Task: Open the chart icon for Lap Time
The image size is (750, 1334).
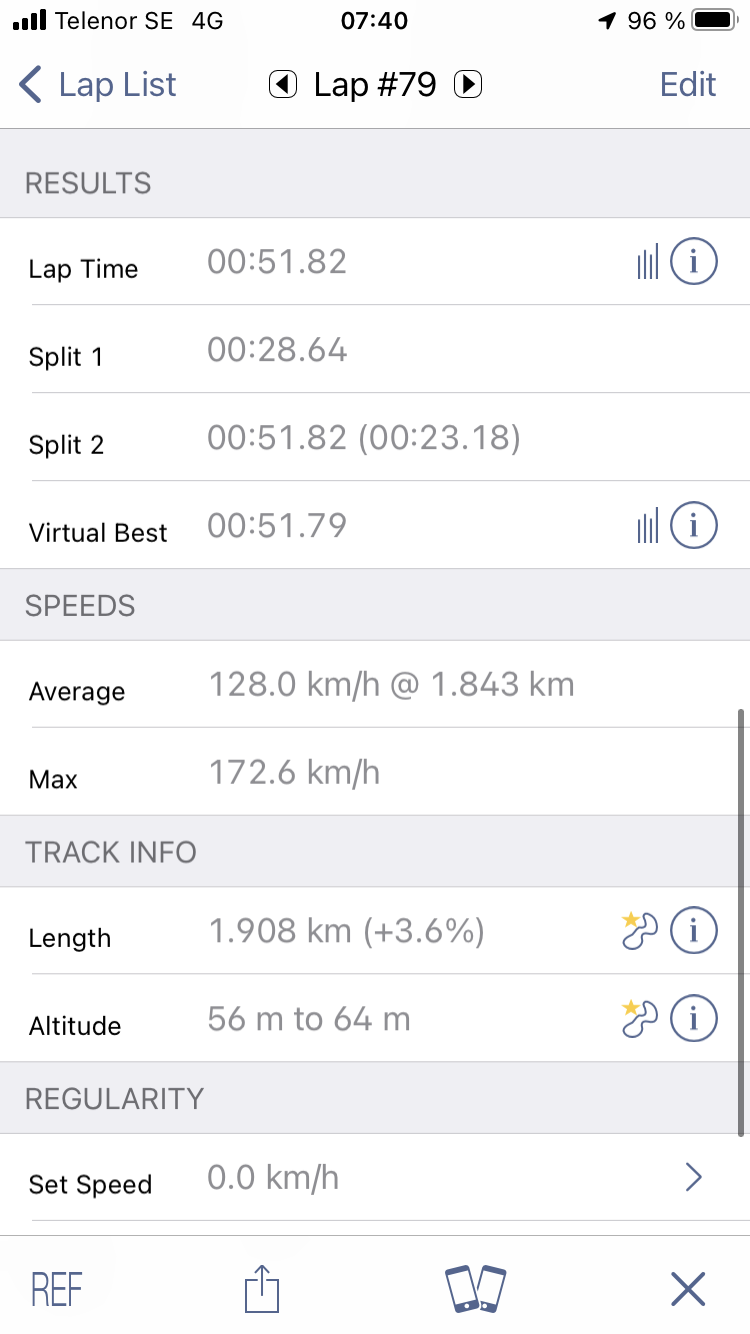Action: [x=648, y=263]
